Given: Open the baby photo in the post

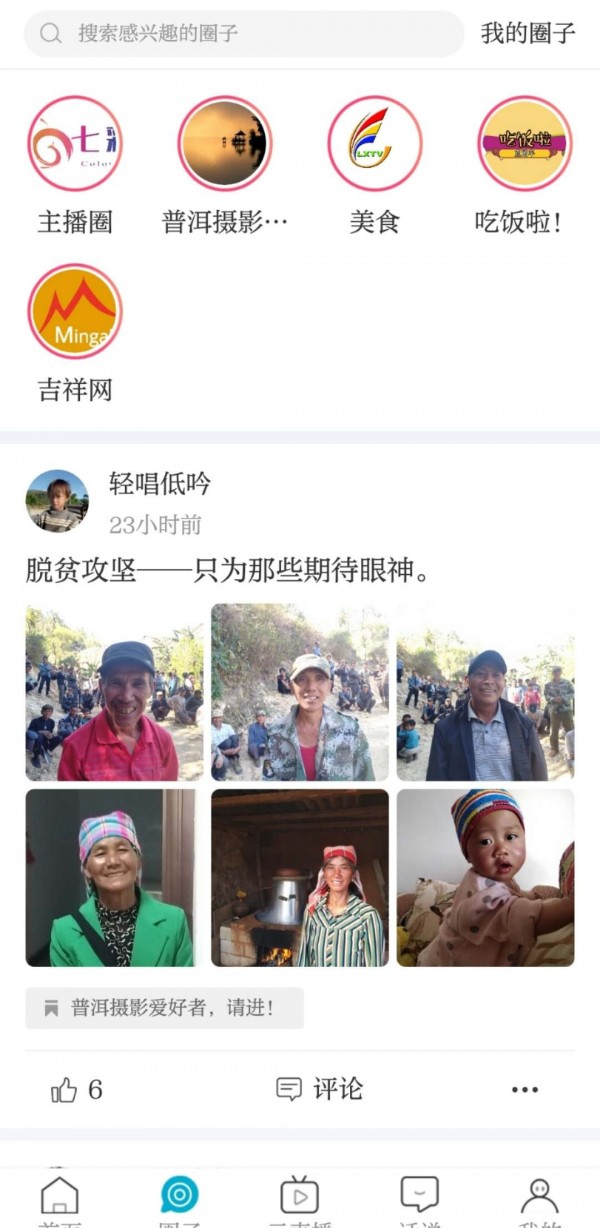Looking at the screenshot, I should click(485, 877).
